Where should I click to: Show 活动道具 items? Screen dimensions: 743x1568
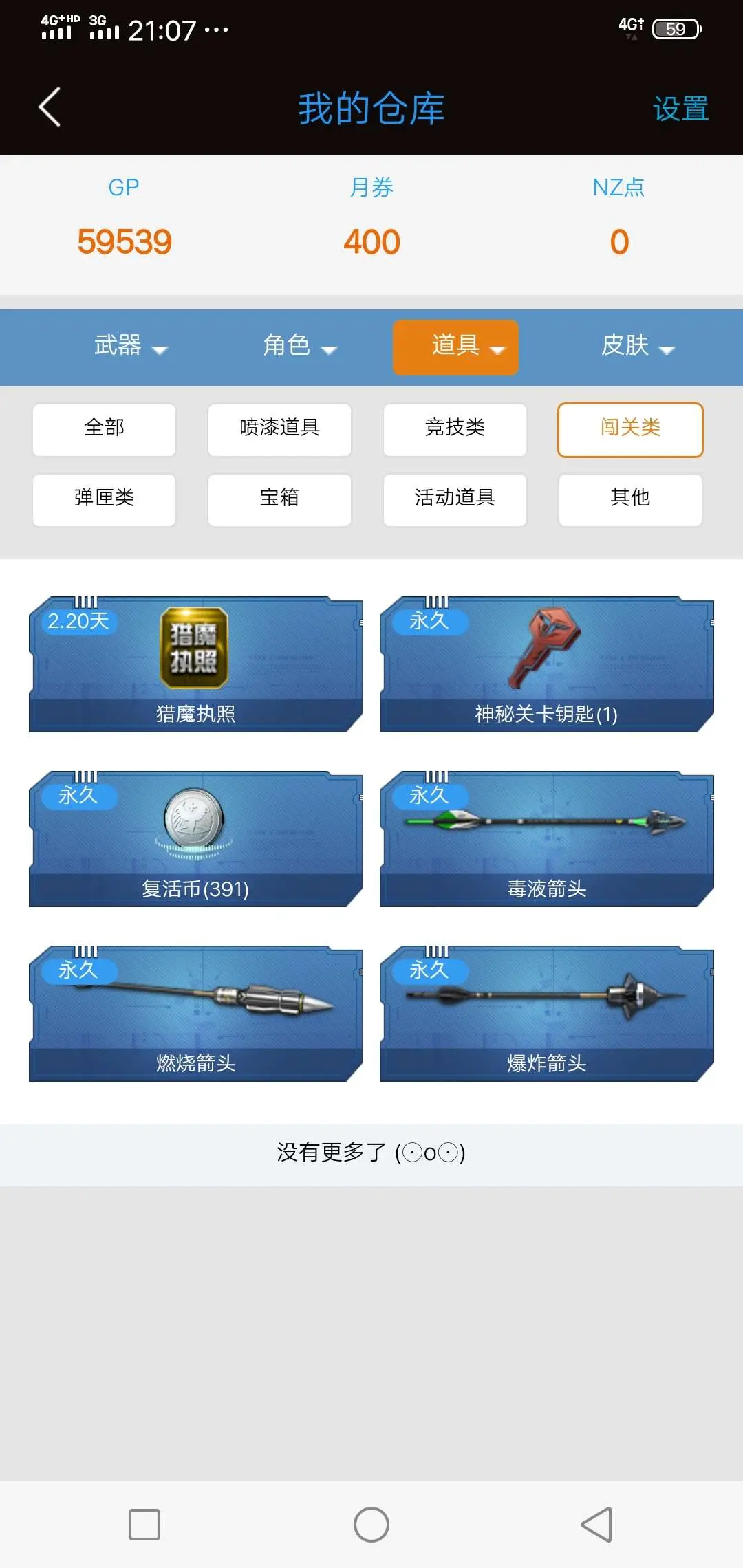(455, 499)
